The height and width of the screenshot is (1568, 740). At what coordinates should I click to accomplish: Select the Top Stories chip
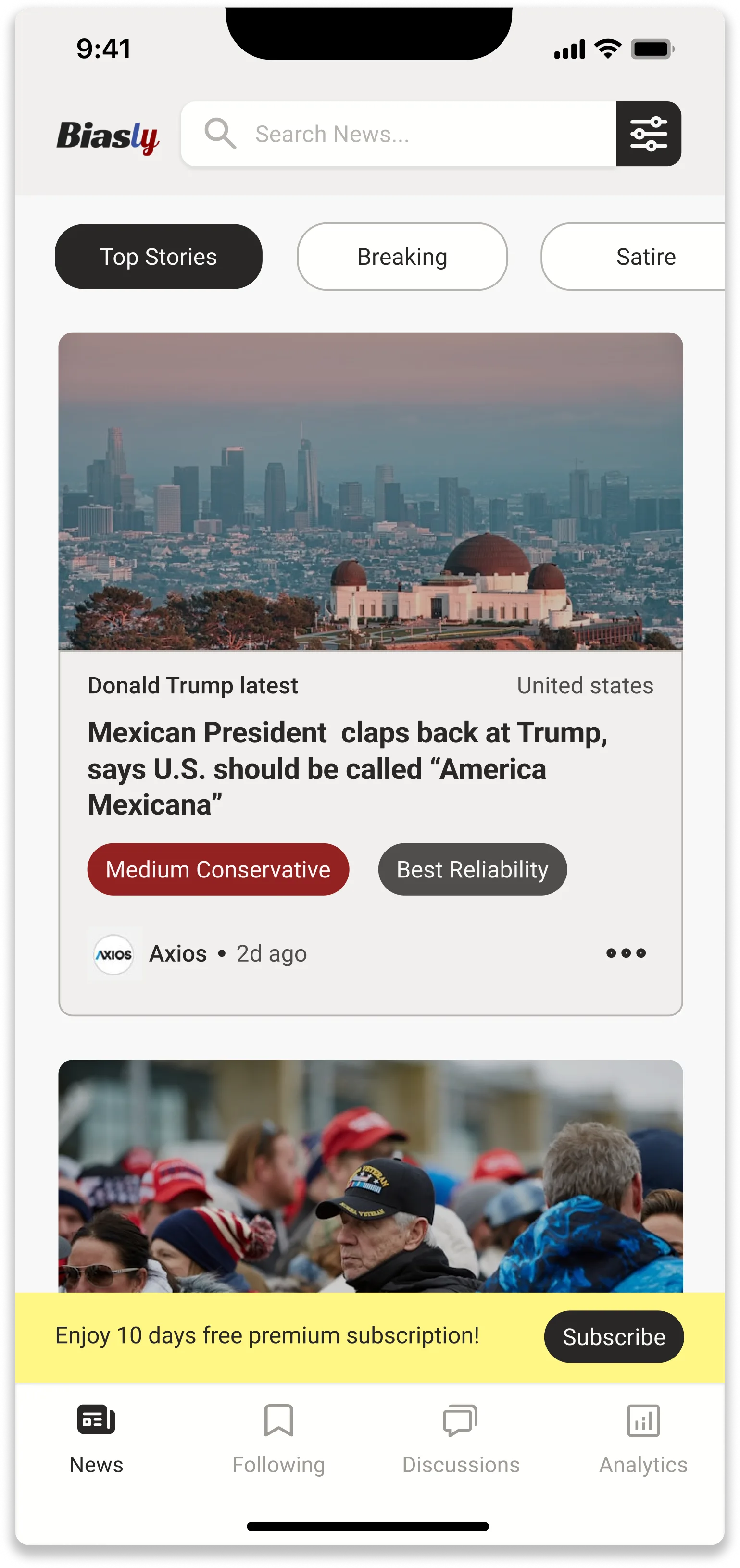pyautogui.click(x=158, y=257)
